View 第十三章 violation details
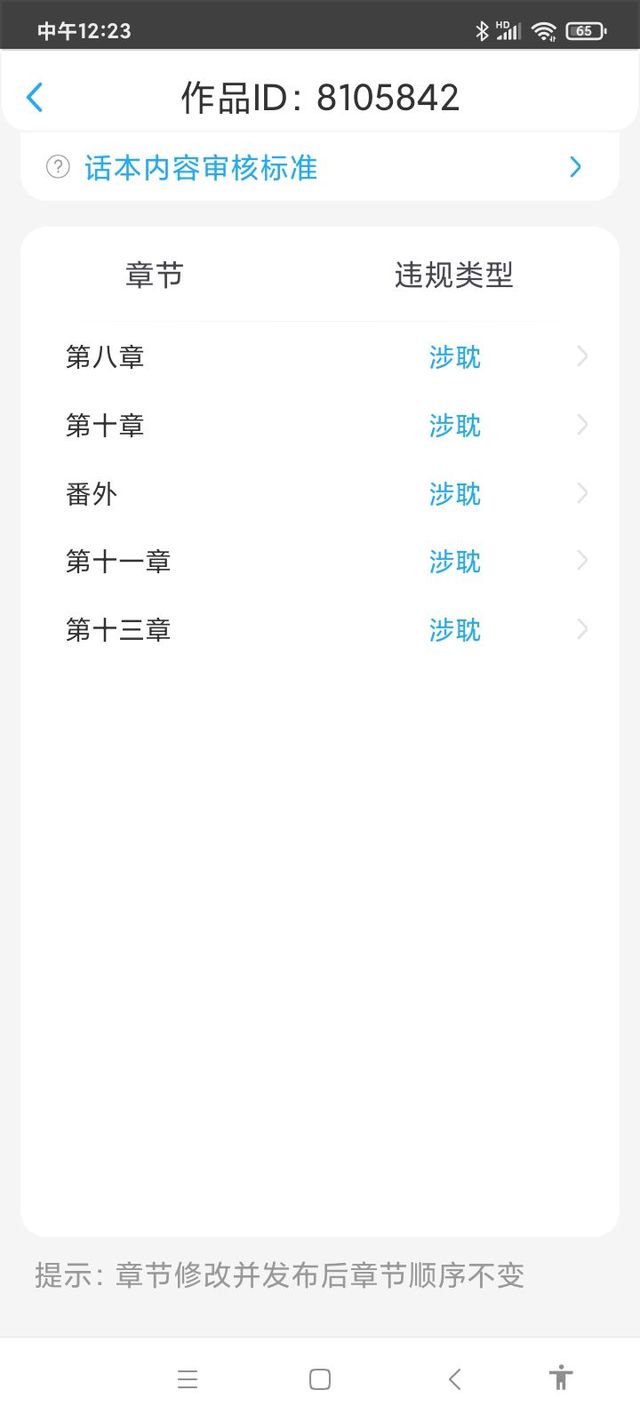 coord(320,629)
